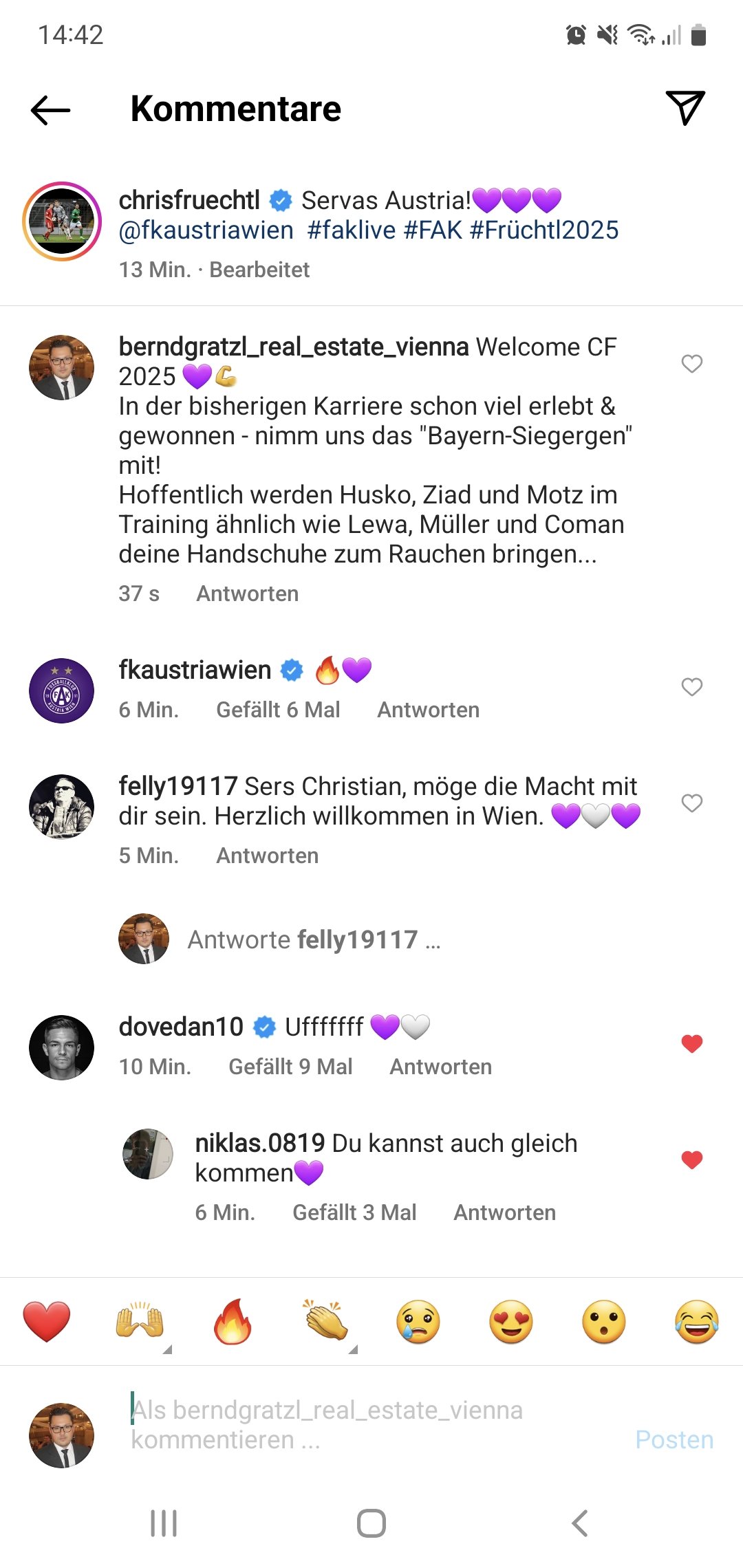This screenshot has width=743, height=1568.
Task: Reply to berndgratzl_real_estate_vienna's comment
Action: point(248,594)
